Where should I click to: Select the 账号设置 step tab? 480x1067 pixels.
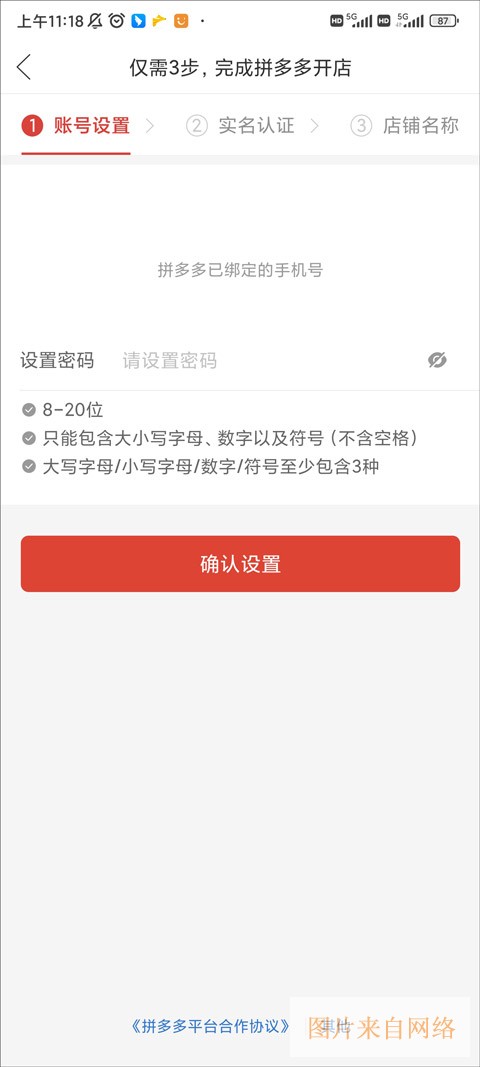coord(76,126)
